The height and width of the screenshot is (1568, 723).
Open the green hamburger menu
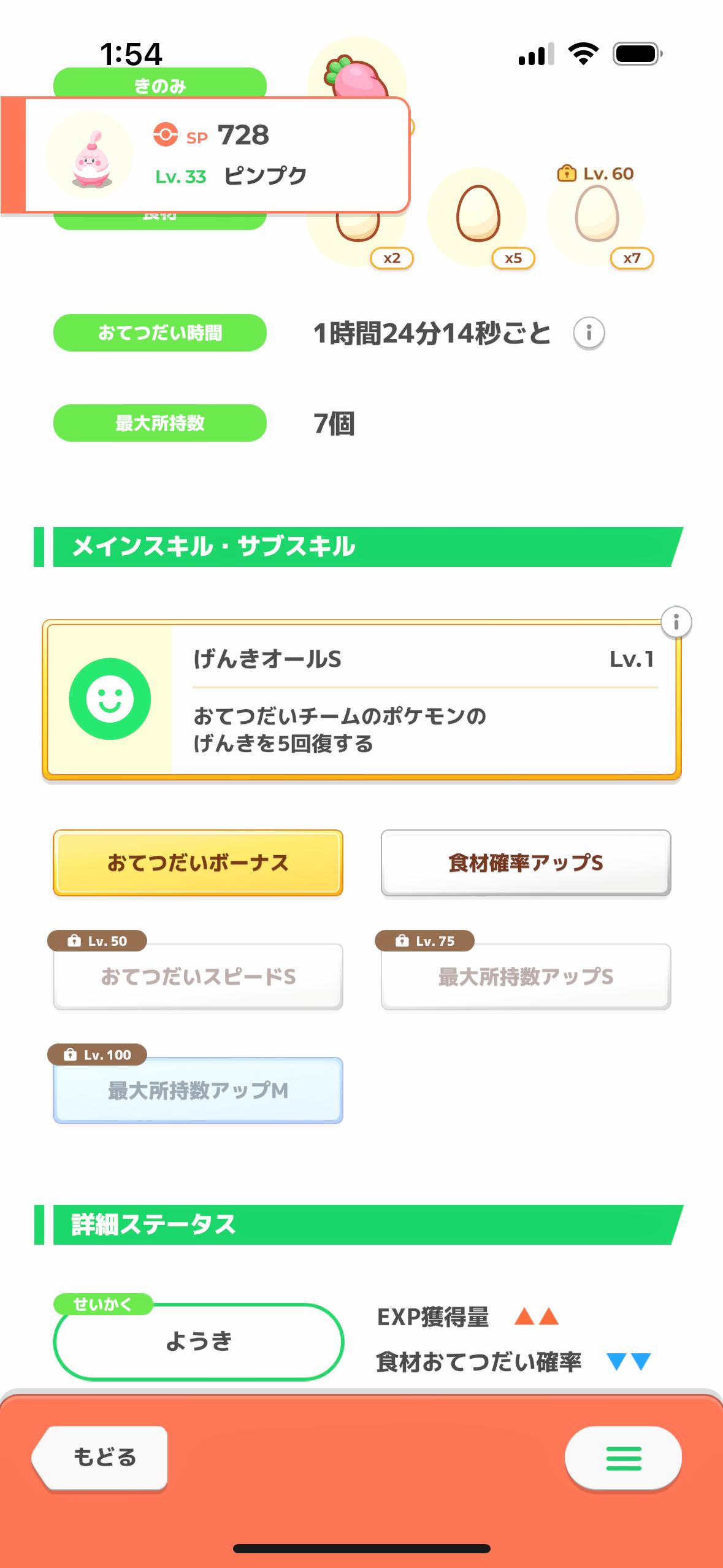tap(622, 1458)
